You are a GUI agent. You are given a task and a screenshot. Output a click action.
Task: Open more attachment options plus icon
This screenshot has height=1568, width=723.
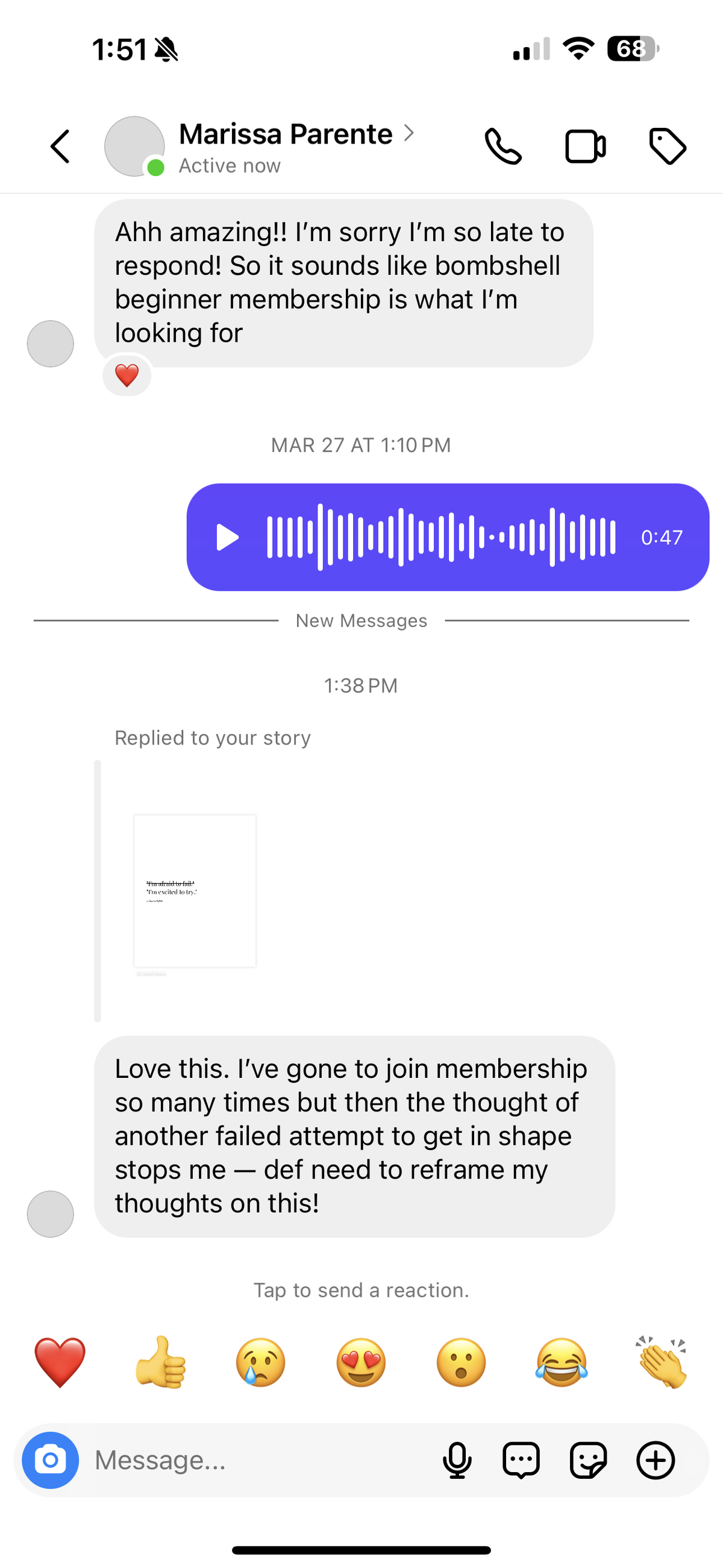tap(656, 1460)
